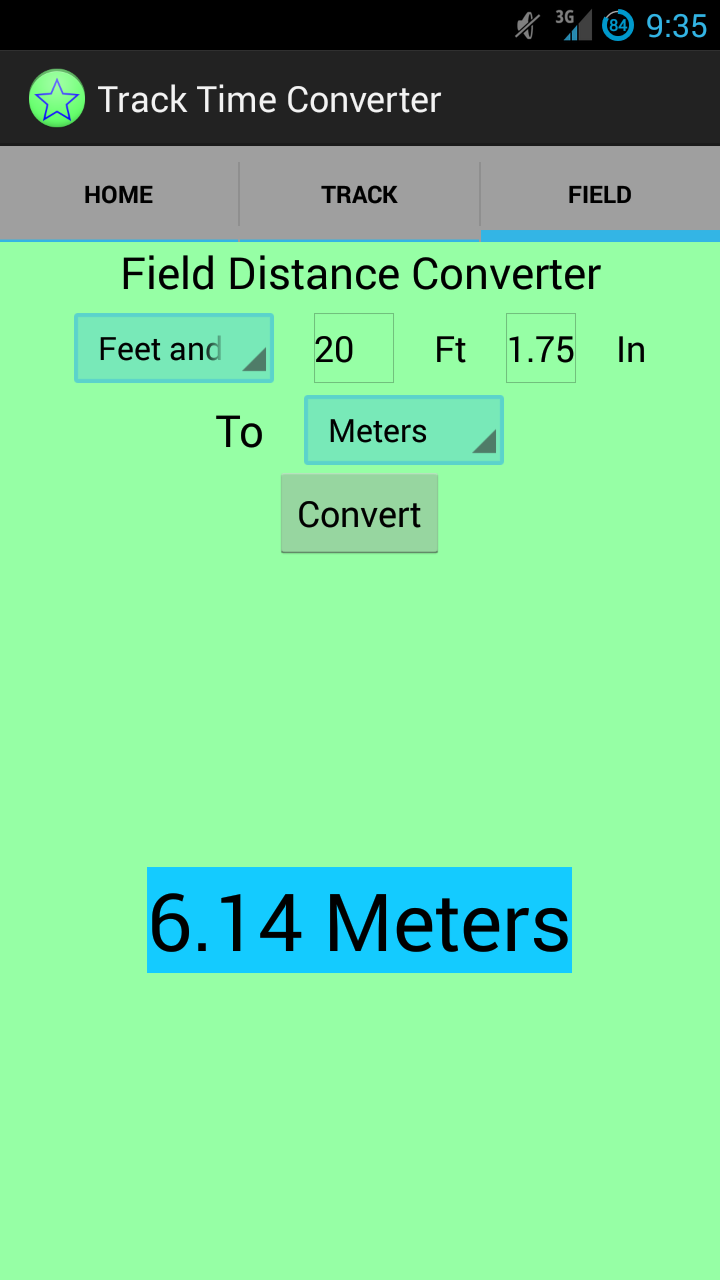This screenshot has width=720, height=1280.
Task: Click the dropdown arrow on Meters selector
Action: tap(488, 443)
